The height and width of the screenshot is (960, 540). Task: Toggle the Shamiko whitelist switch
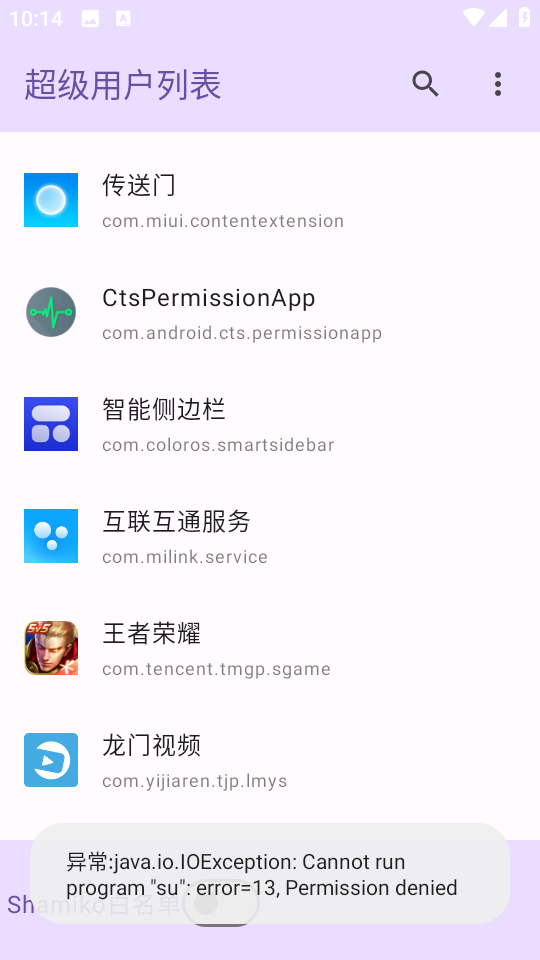click(220, 904)
